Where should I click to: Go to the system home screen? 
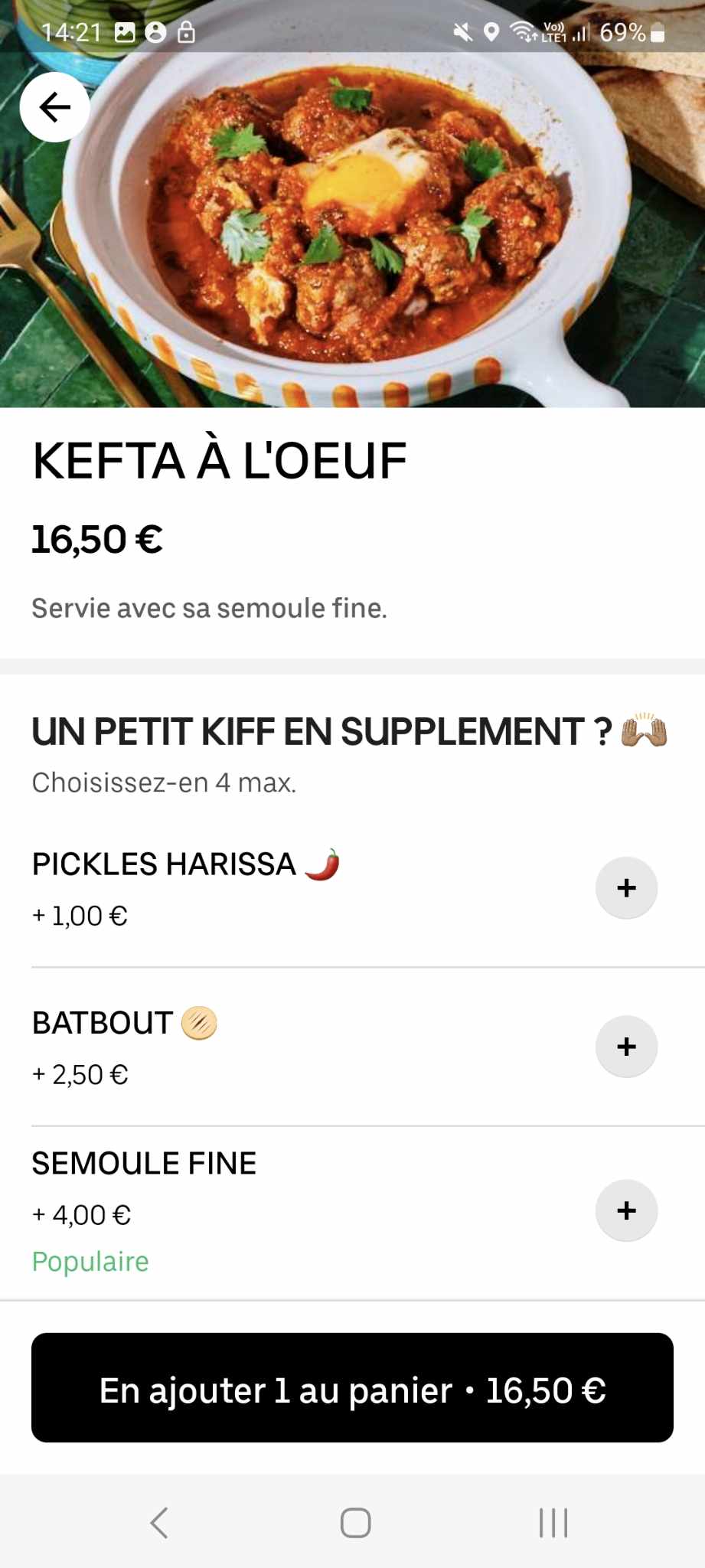[355, 1523]
